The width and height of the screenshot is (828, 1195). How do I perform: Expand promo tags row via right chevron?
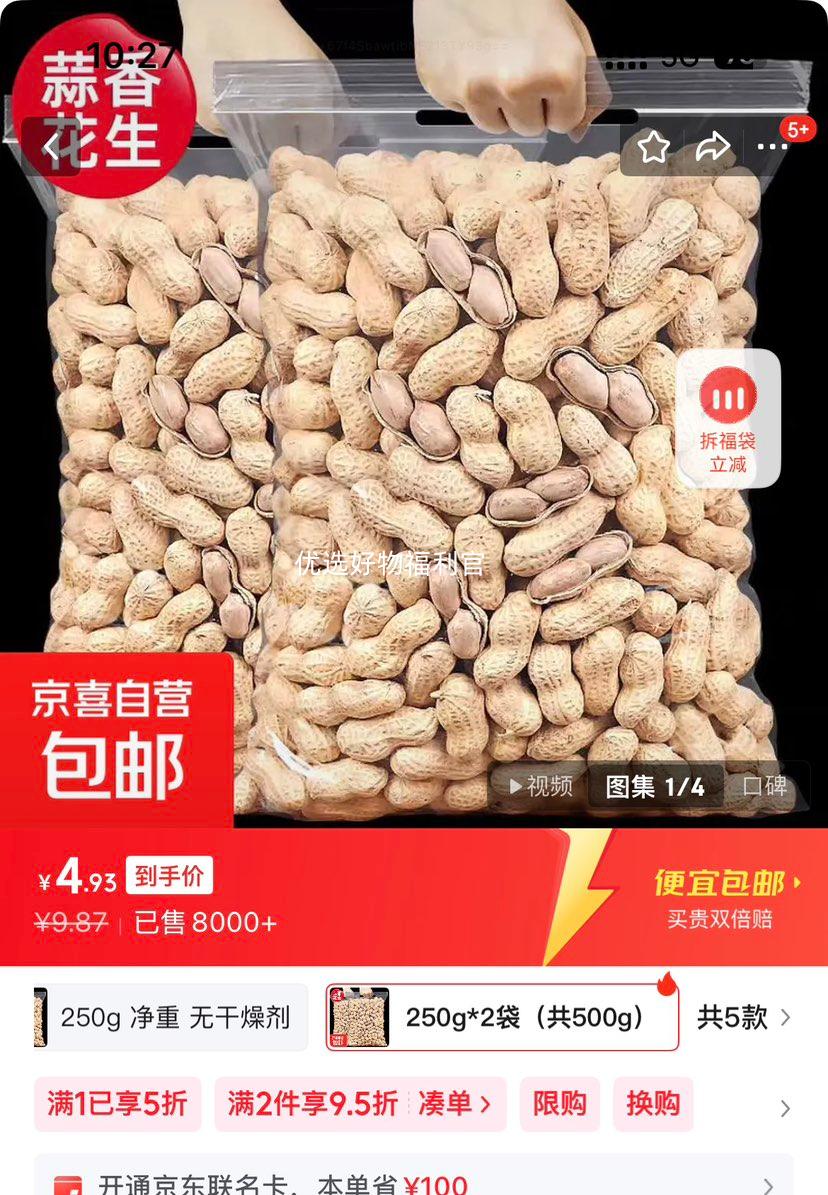[783, 1109]
